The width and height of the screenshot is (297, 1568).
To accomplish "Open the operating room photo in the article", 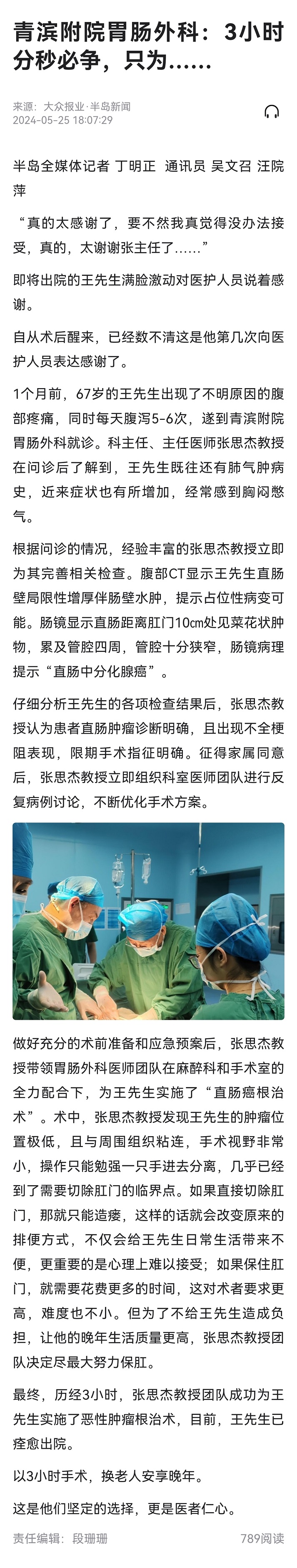I will (148, 920).
